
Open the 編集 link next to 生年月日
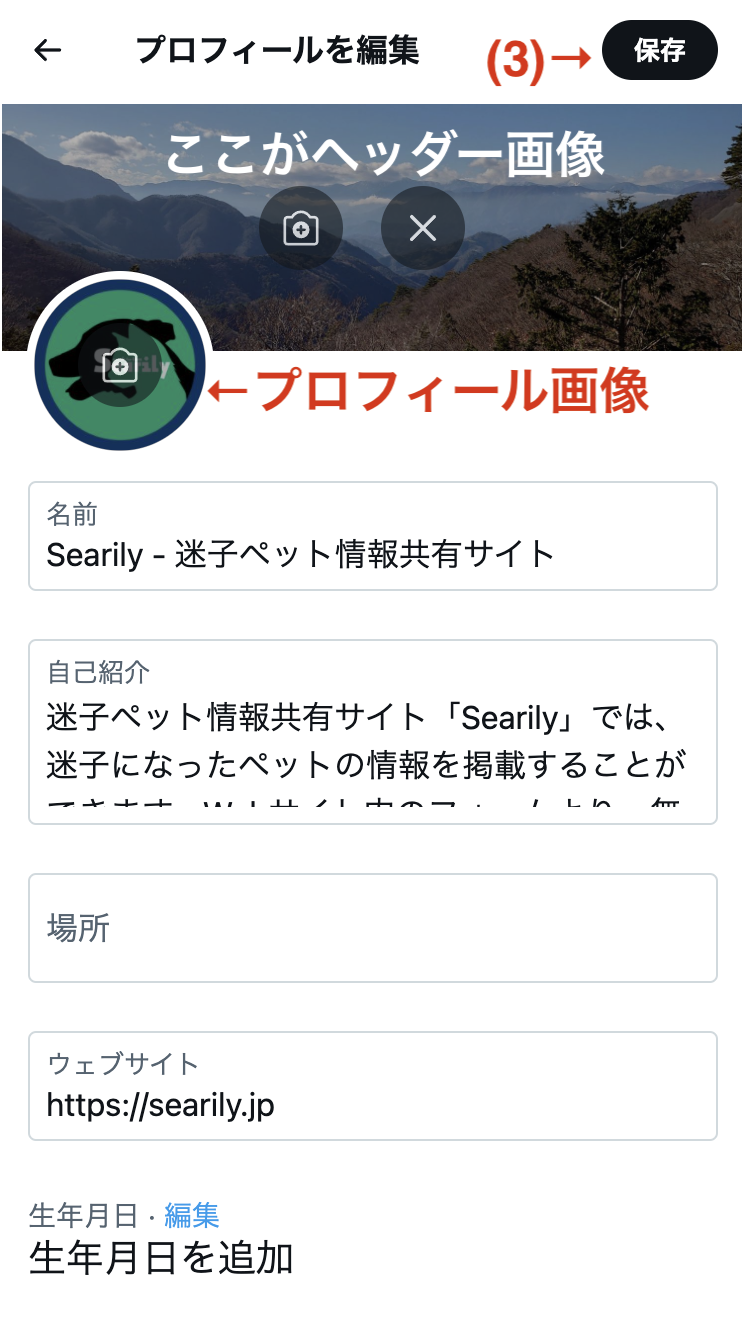pyautogui.click(x=191, y=1215)
